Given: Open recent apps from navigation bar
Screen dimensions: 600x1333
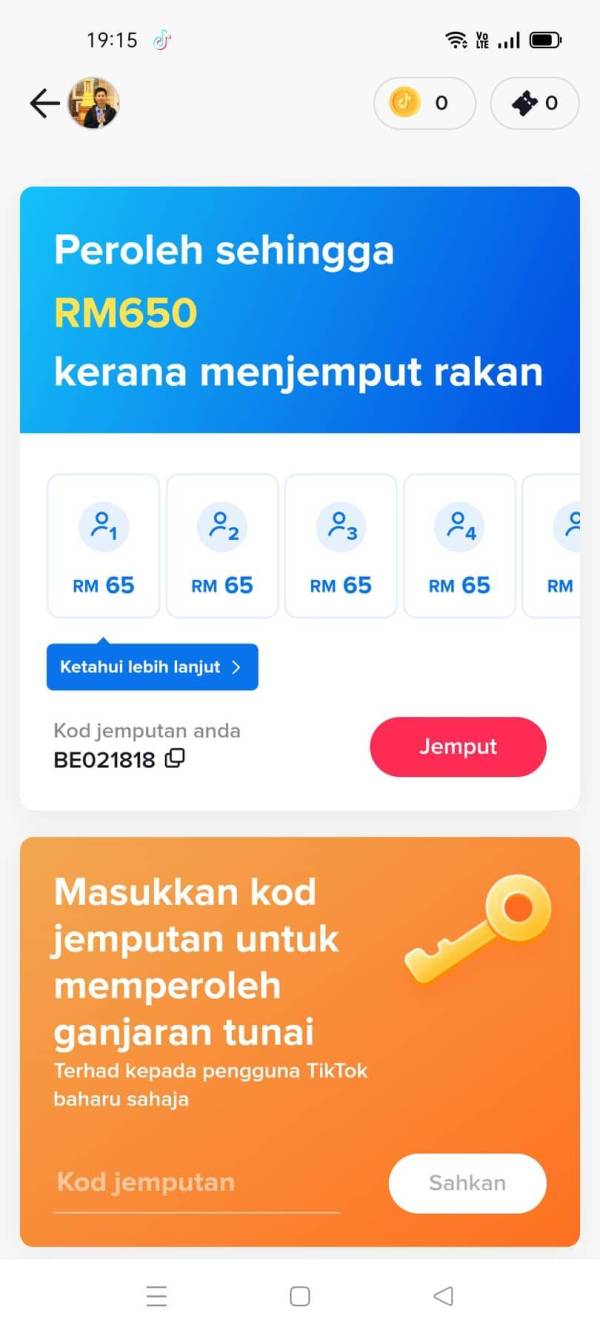Looking at the screenshot, I should coord(157,1297).
